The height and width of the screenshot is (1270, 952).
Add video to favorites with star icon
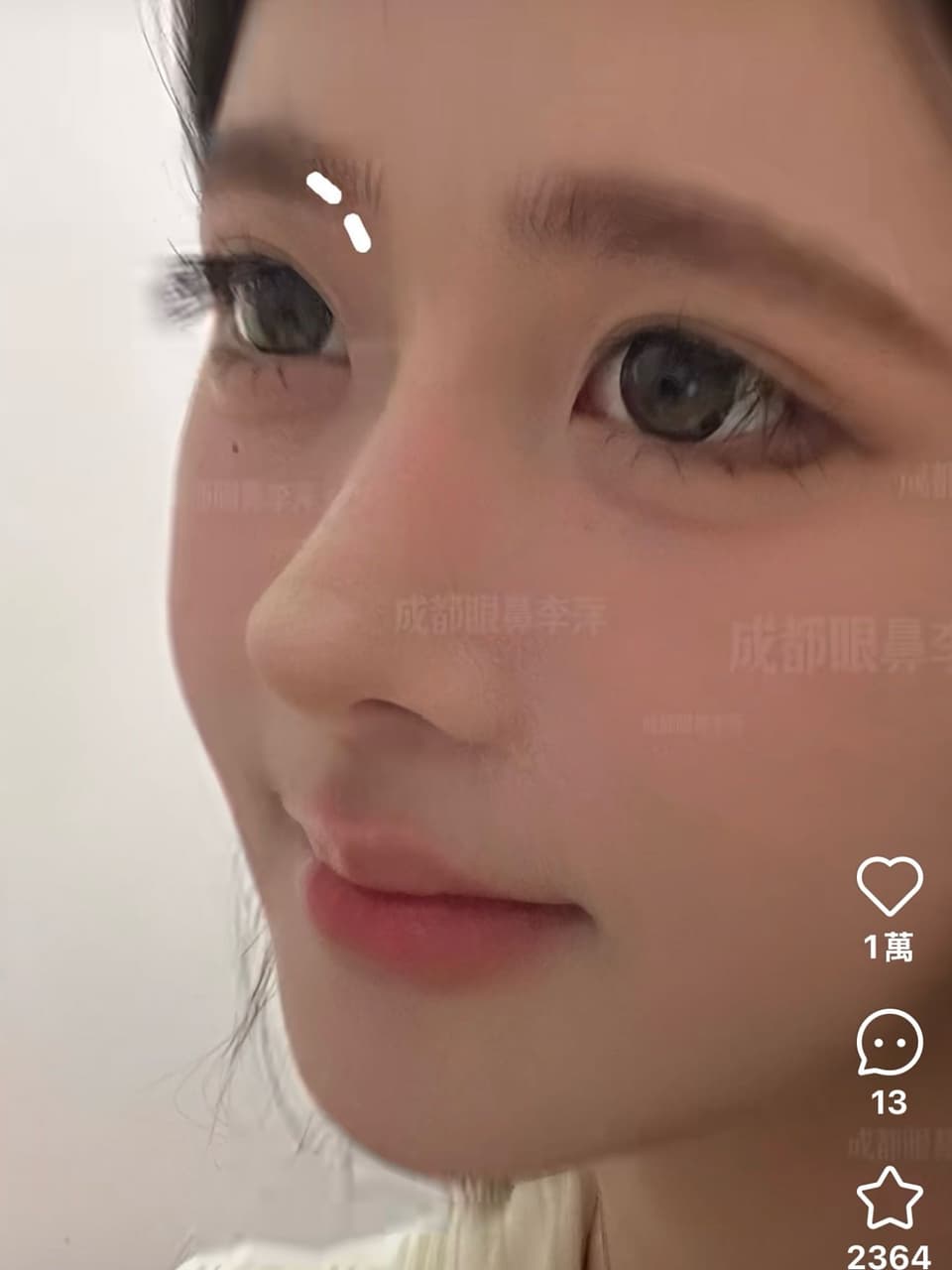pyautogui.click(x=889, y=1199)
